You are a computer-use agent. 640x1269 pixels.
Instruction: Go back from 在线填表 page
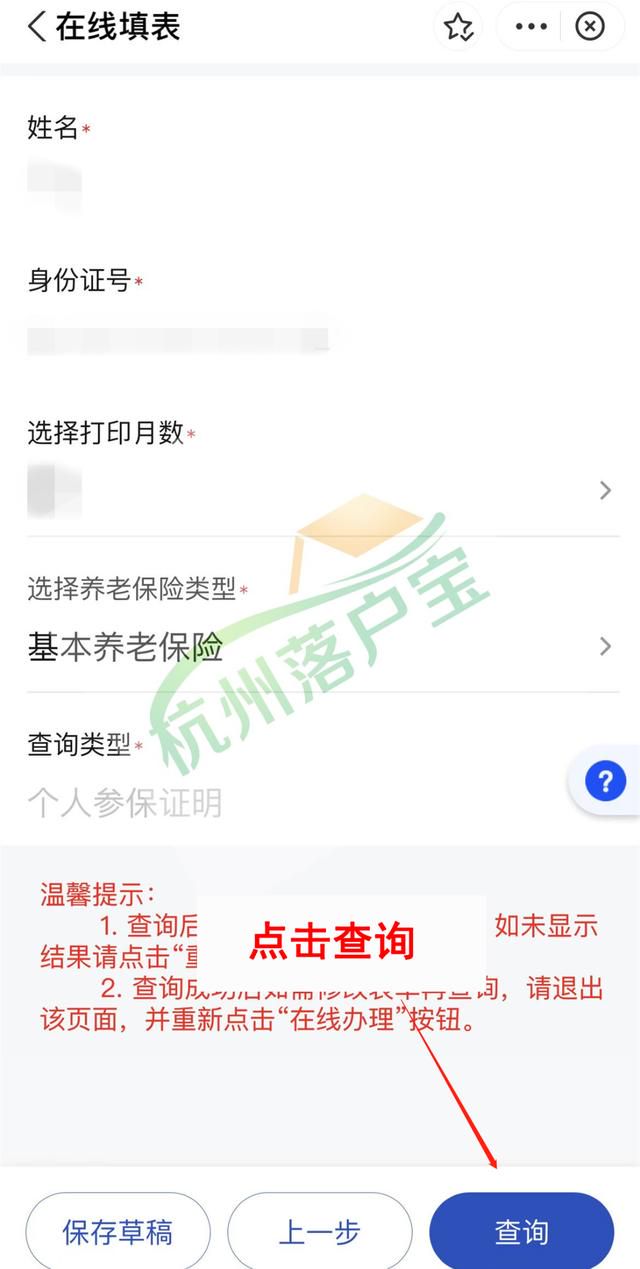coord(38,27)
